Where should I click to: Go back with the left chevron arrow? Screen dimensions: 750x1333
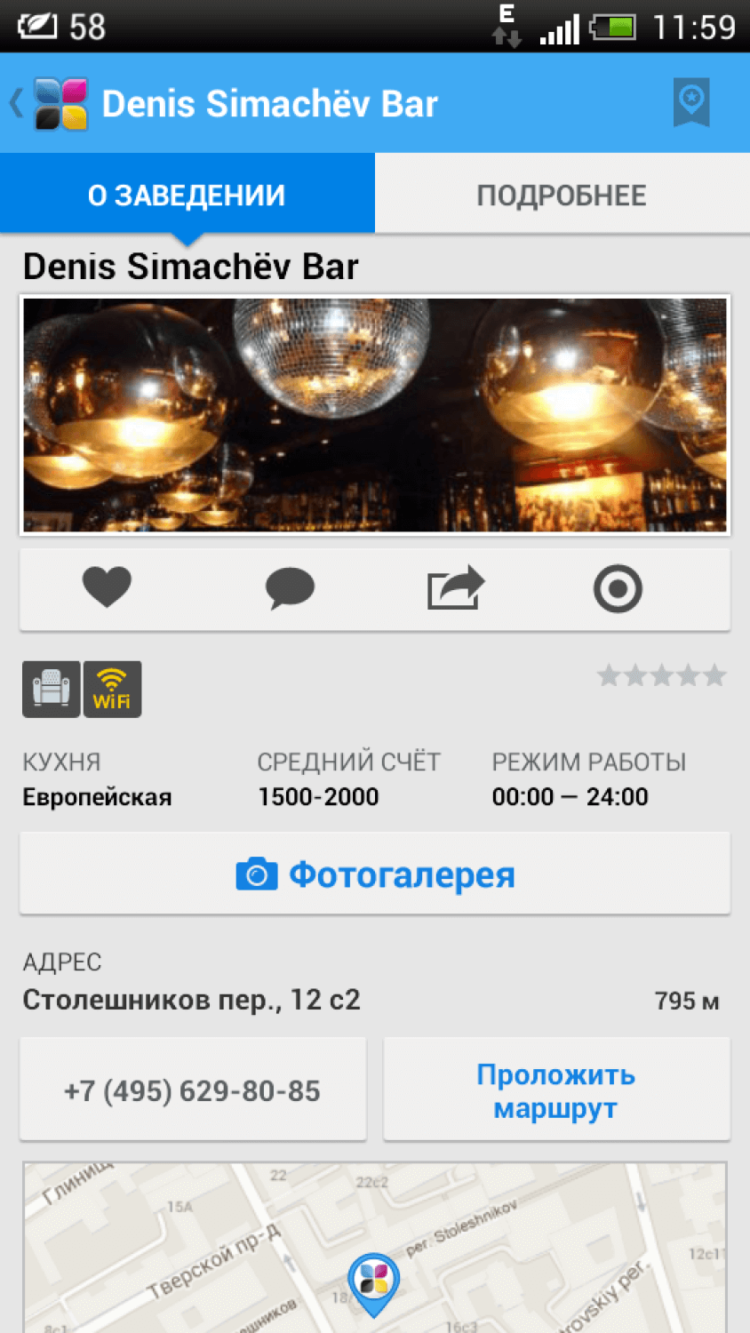[x=17, y=103]
